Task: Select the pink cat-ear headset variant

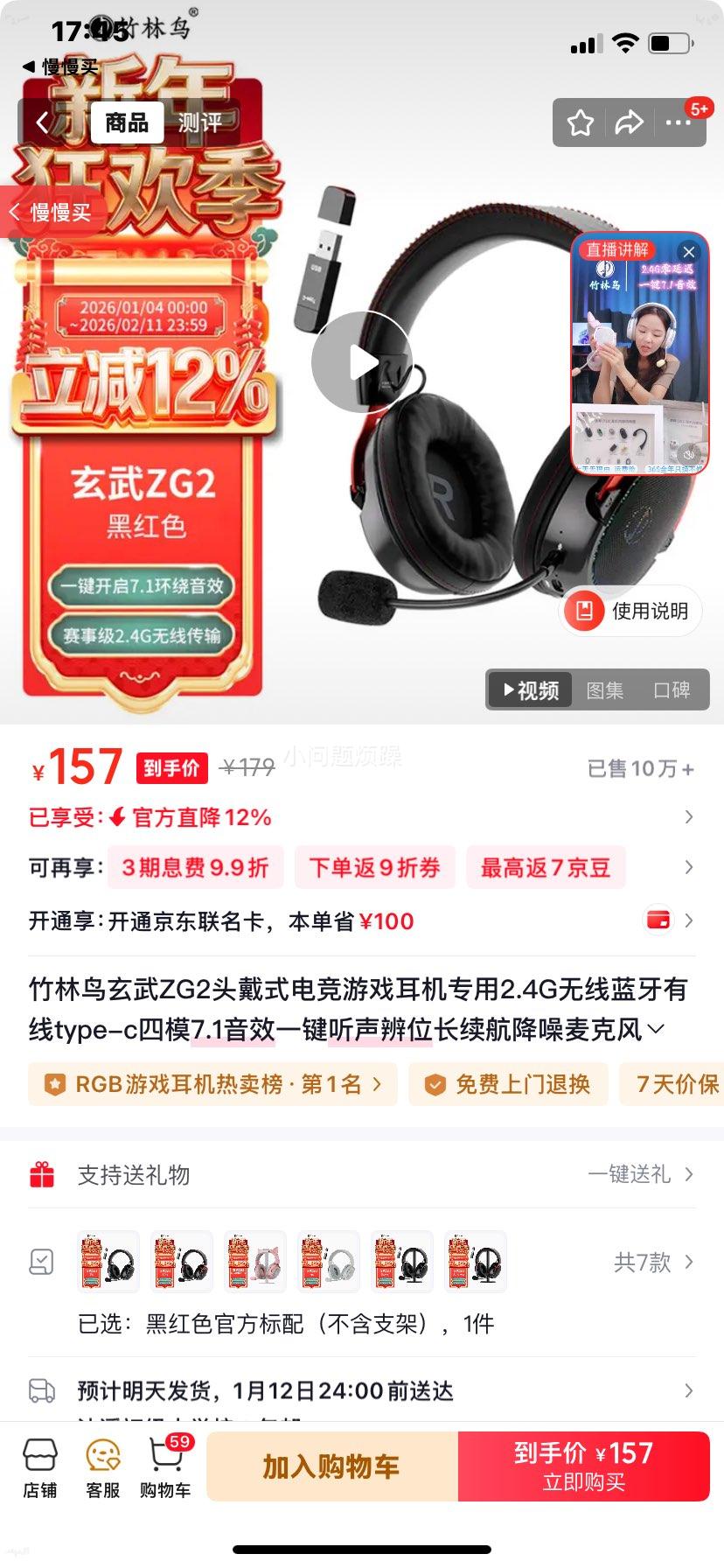Action: [x=254, y=1263]
